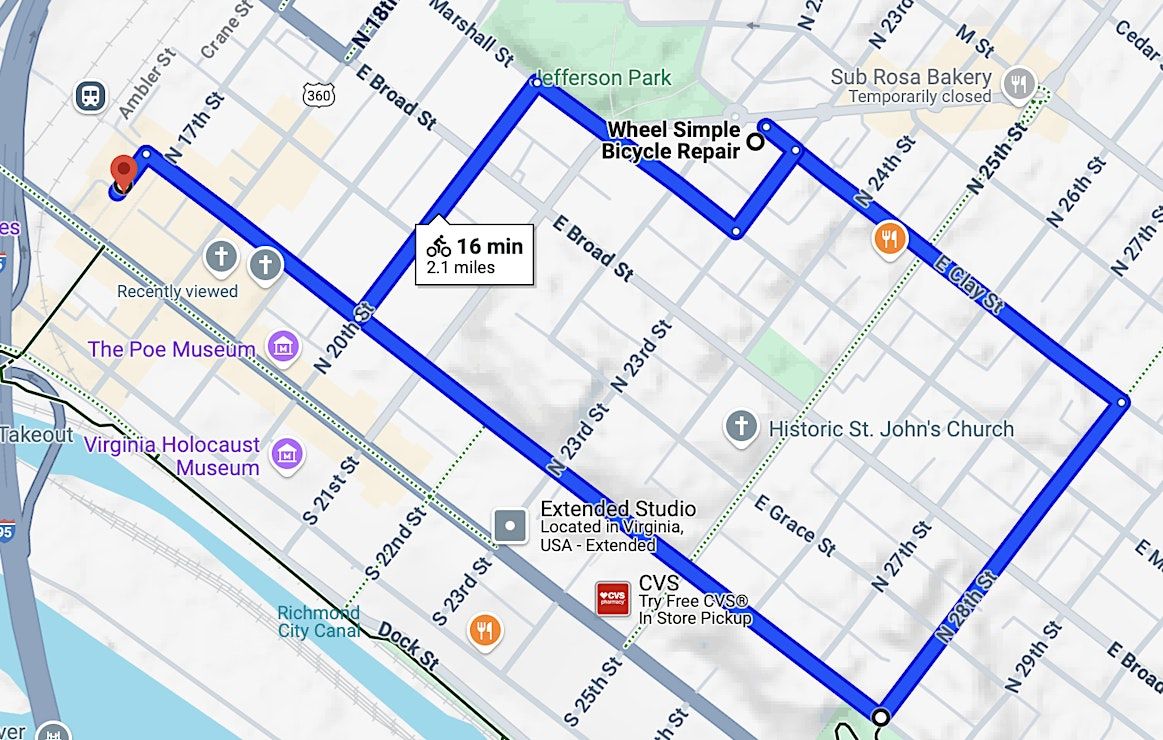Tap the restaurant pin near Dock St
Viewport: 1163px width, 740px height.
[x=484, y=630]
